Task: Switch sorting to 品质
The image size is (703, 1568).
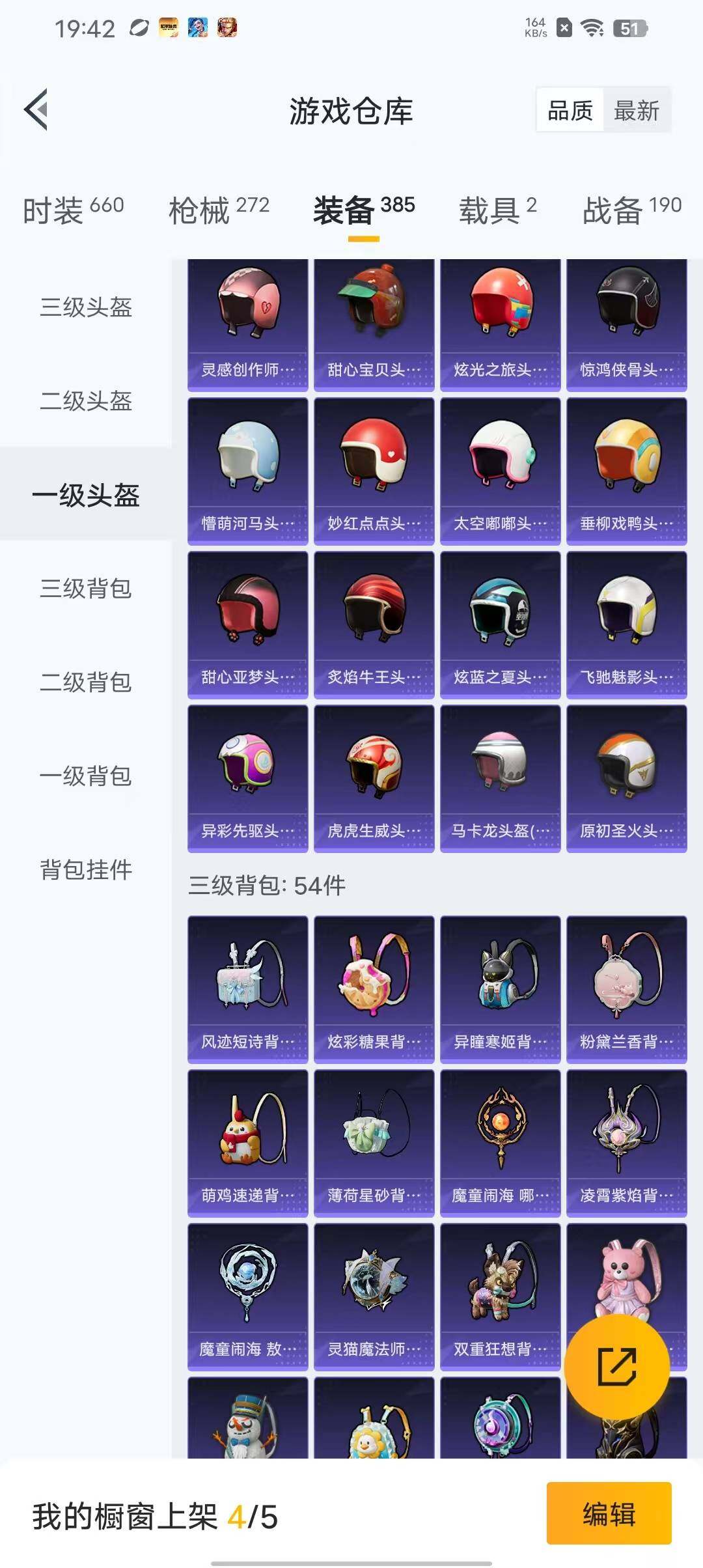Action: point(569,111)
